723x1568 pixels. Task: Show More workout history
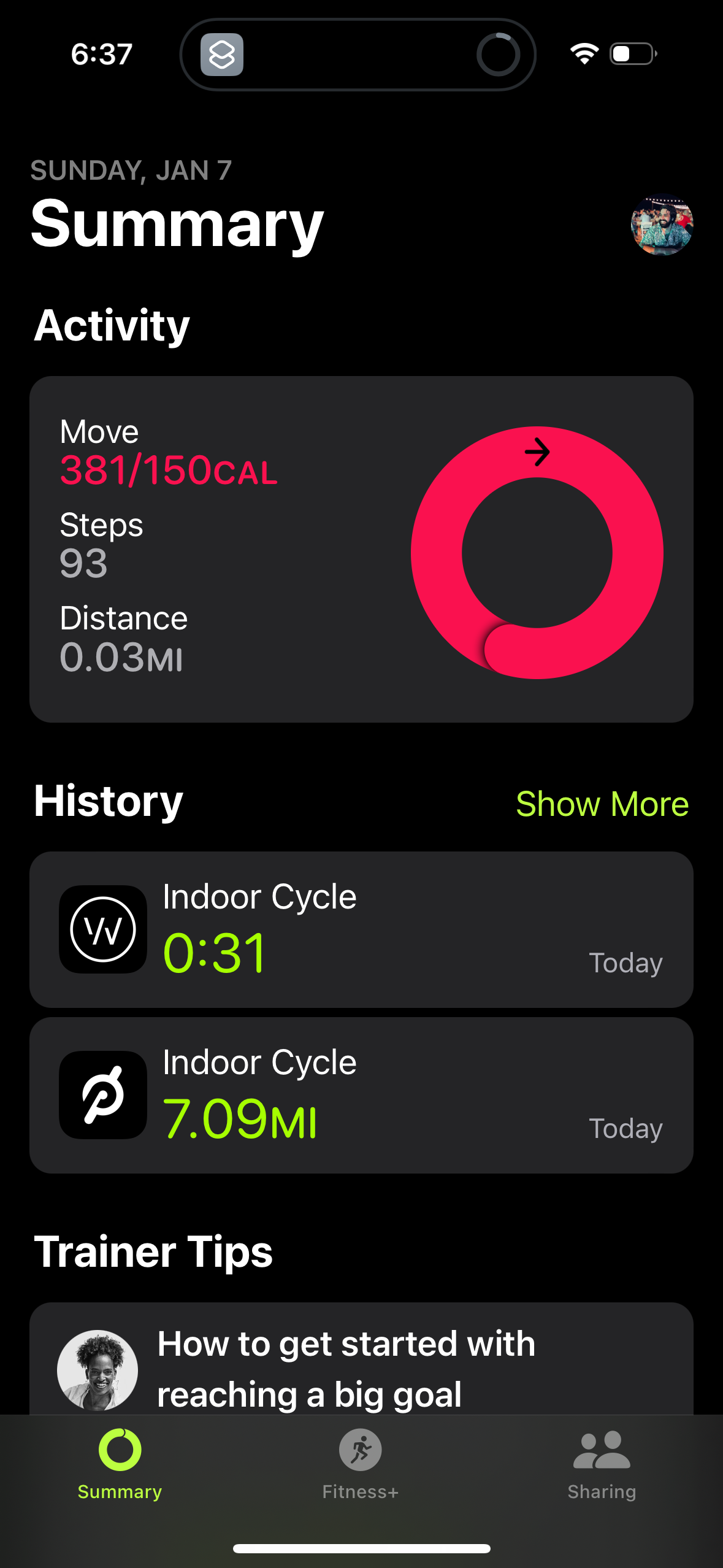click(603, 804)
